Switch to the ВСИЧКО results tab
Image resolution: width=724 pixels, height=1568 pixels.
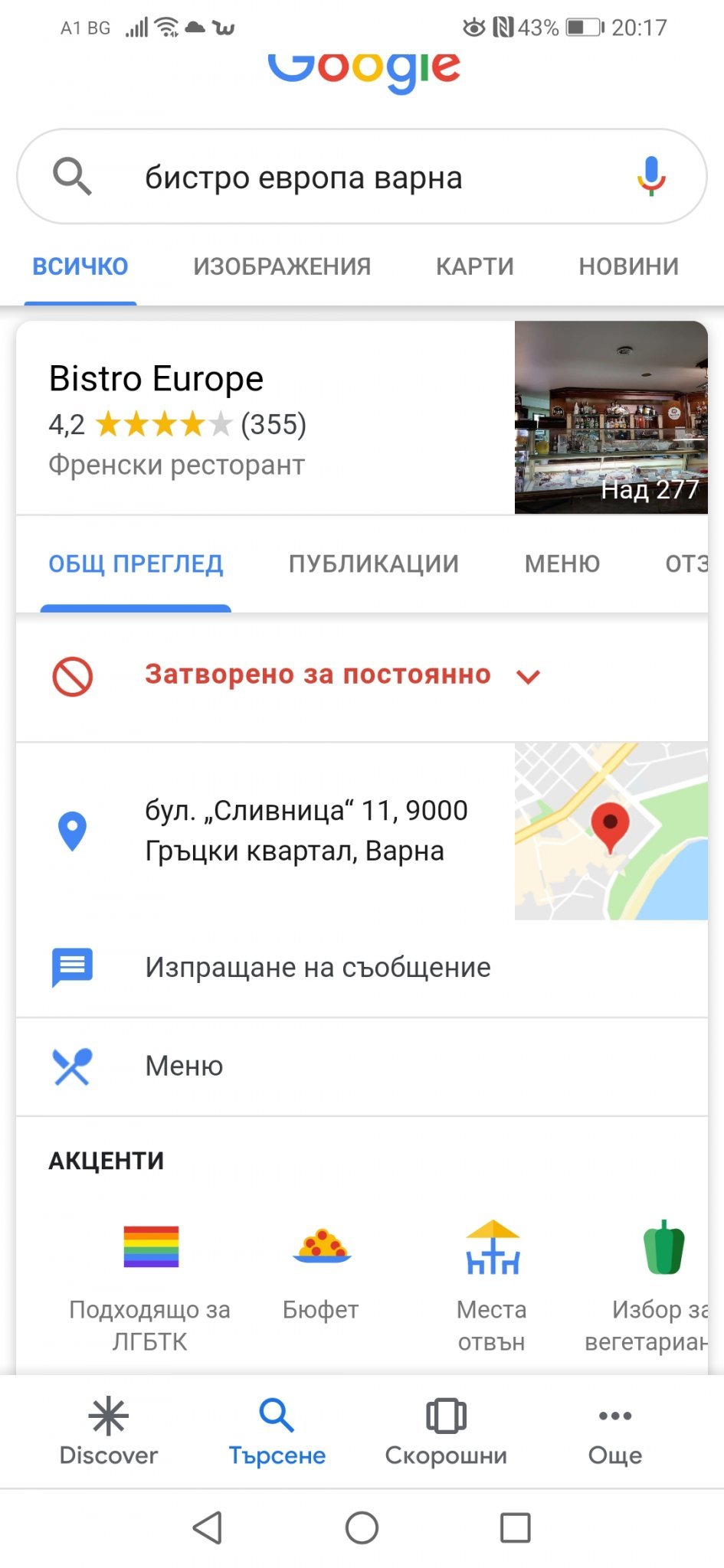click(80, 266)
